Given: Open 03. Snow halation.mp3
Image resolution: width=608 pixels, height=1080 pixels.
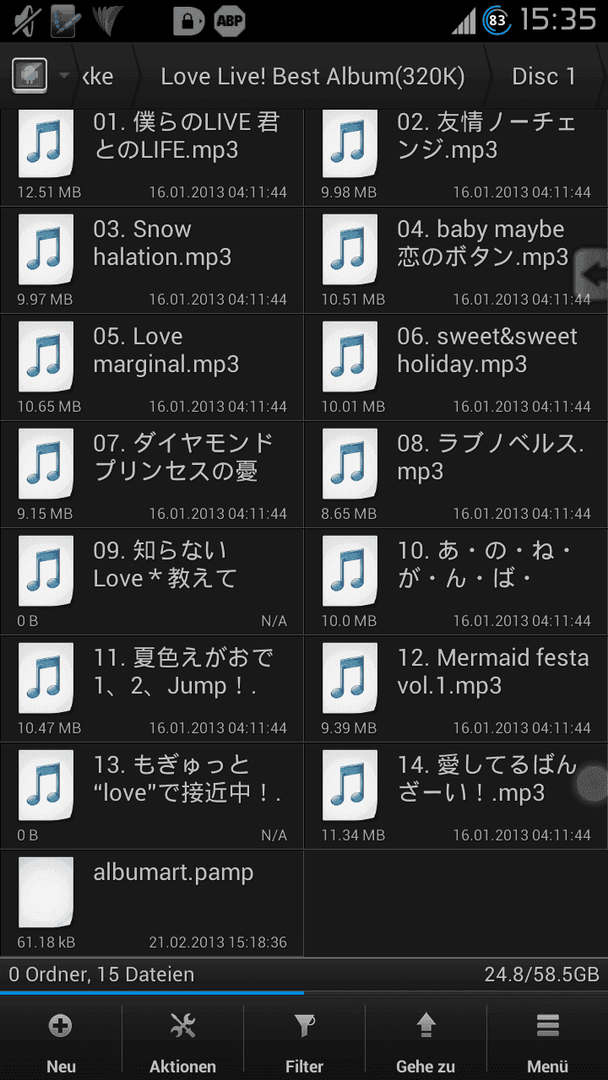Looking at the screenshot, I should (151, 260).
